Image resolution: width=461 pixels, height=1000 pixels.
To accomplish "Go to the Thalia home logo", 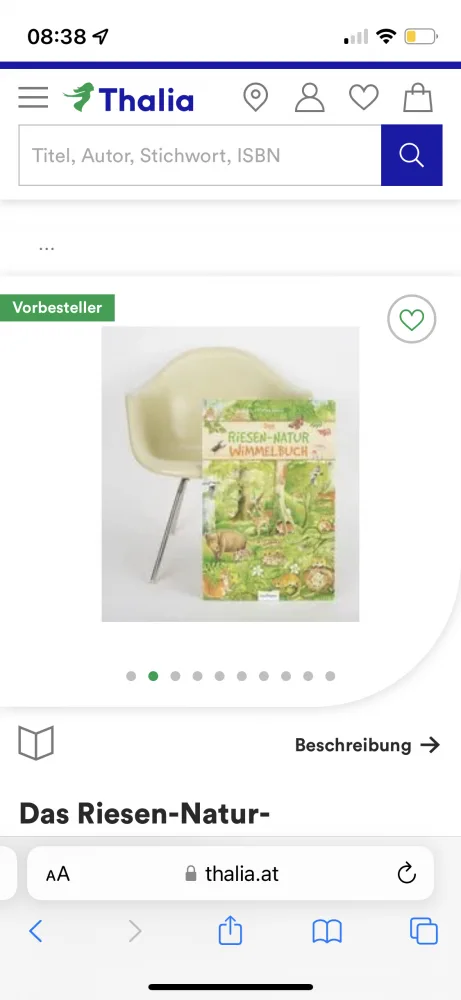I will pos(128,98).
